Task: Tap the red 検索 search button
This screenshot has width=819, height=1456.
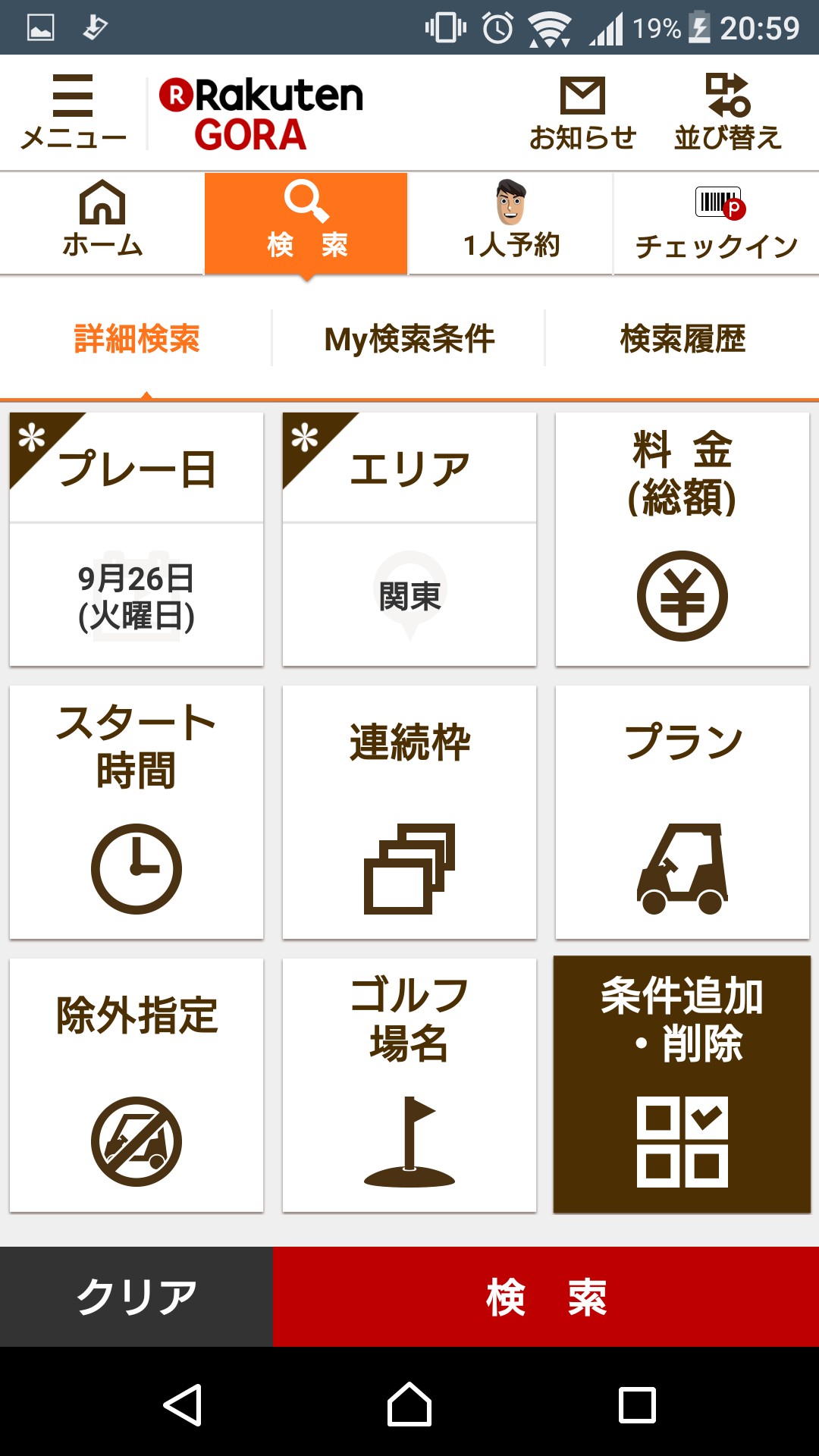Action: pyautogui.click(x=546, y=1297)
